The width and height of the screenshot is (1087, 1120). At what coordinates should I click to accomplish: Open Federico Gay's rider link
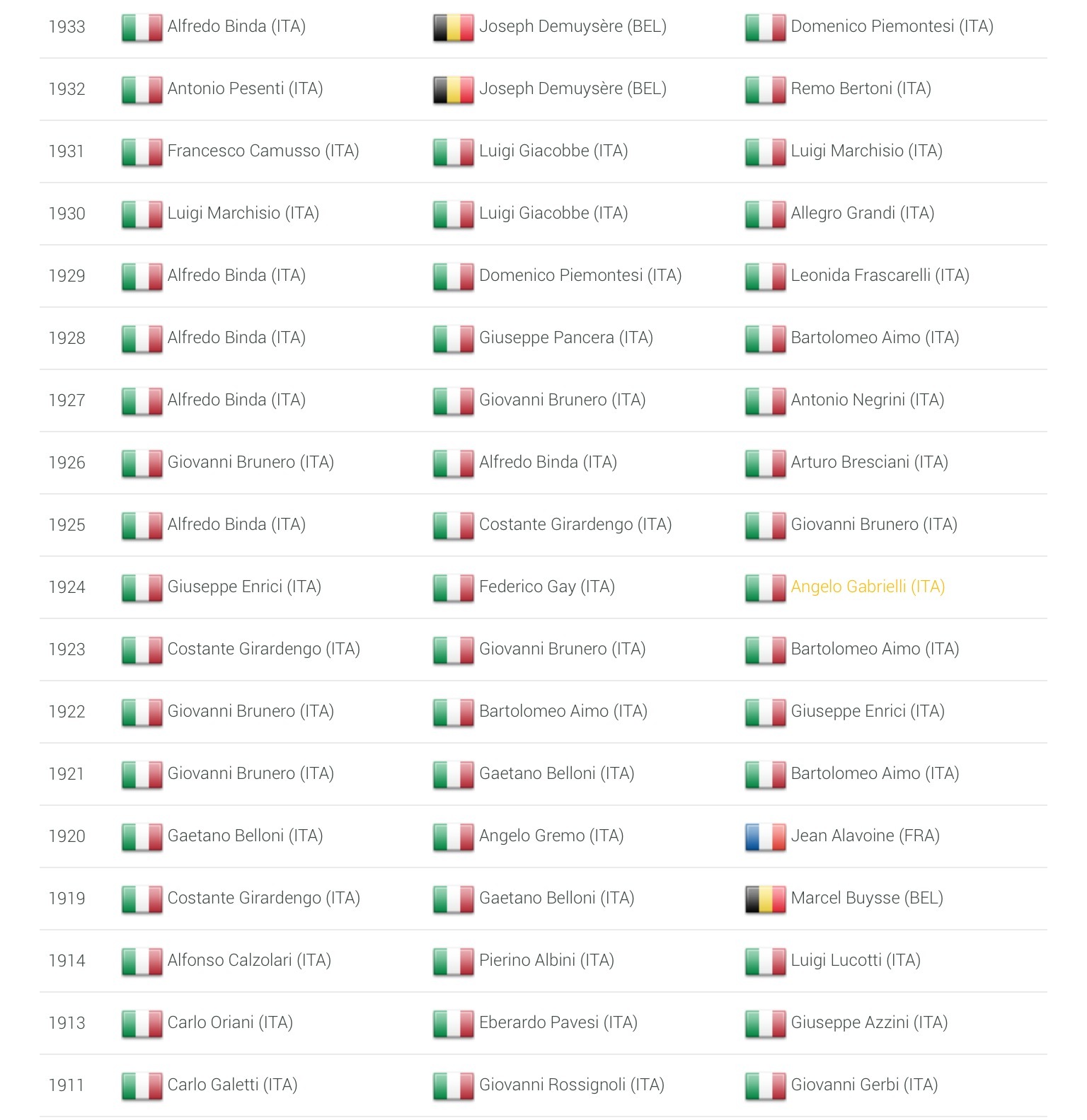point(546,587)
